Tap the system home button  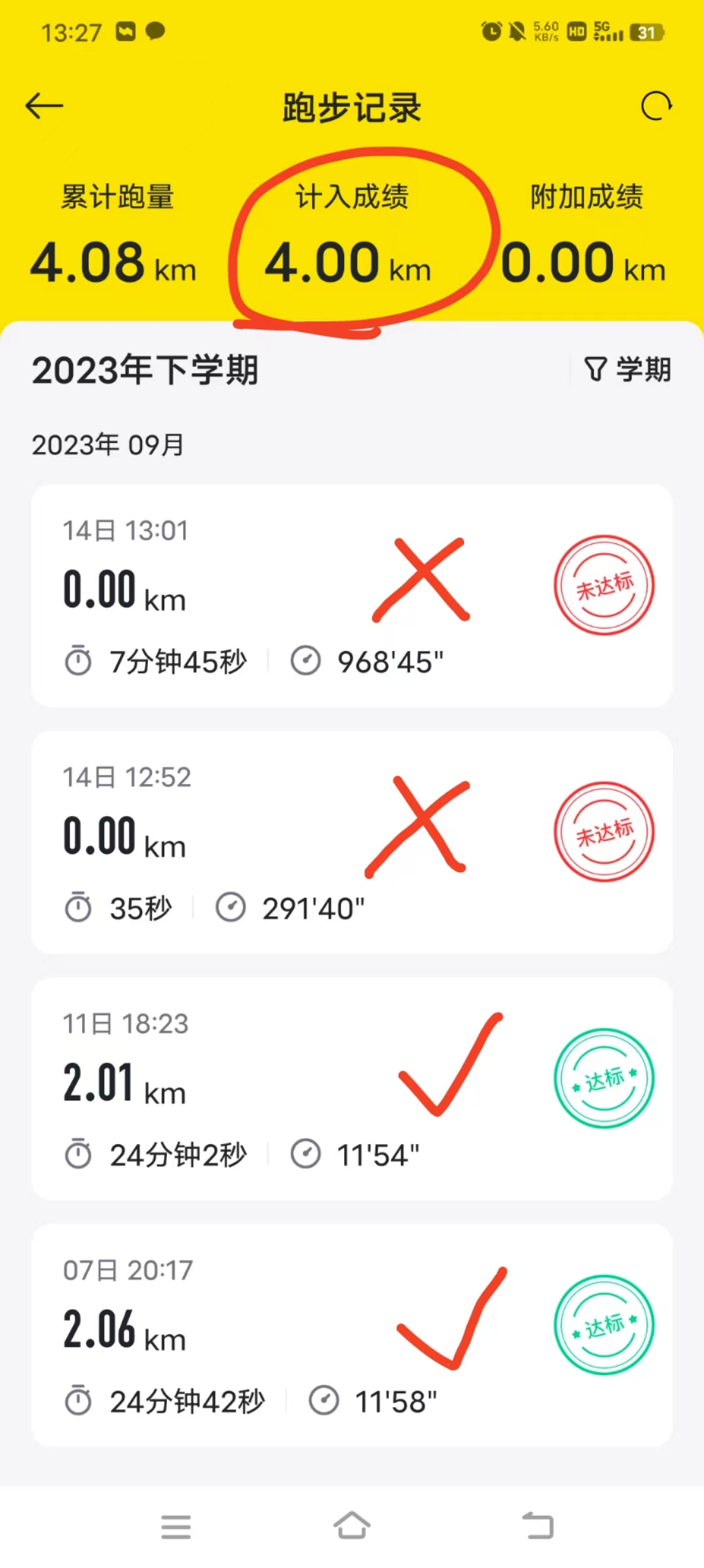[x=352, y=1526]
